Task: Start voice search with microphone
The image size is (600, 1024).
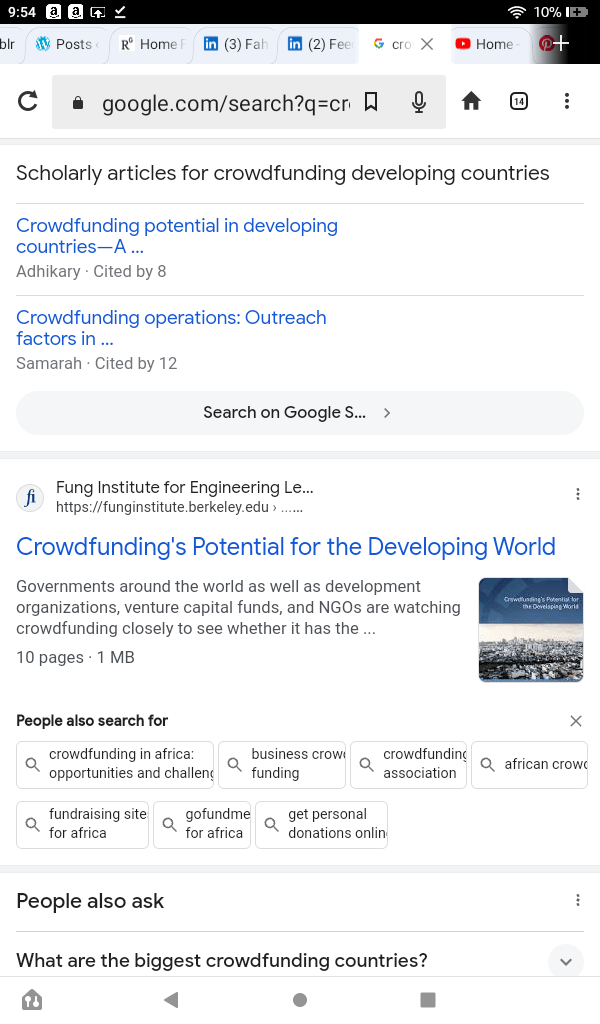Action: point(419,102)
